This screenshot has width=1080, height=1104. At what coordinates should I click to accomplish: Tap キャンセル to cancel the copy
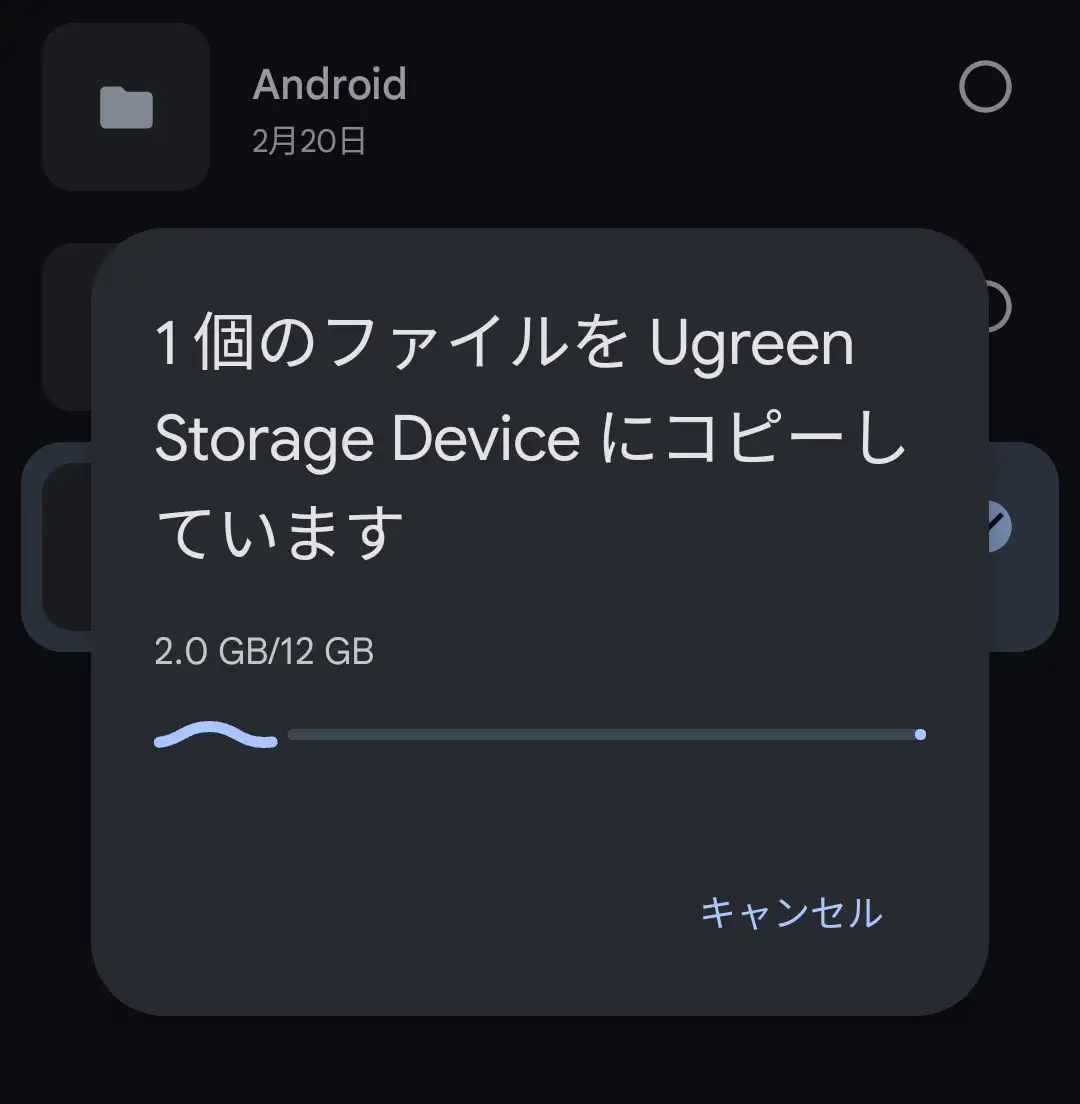click(791, 913)
